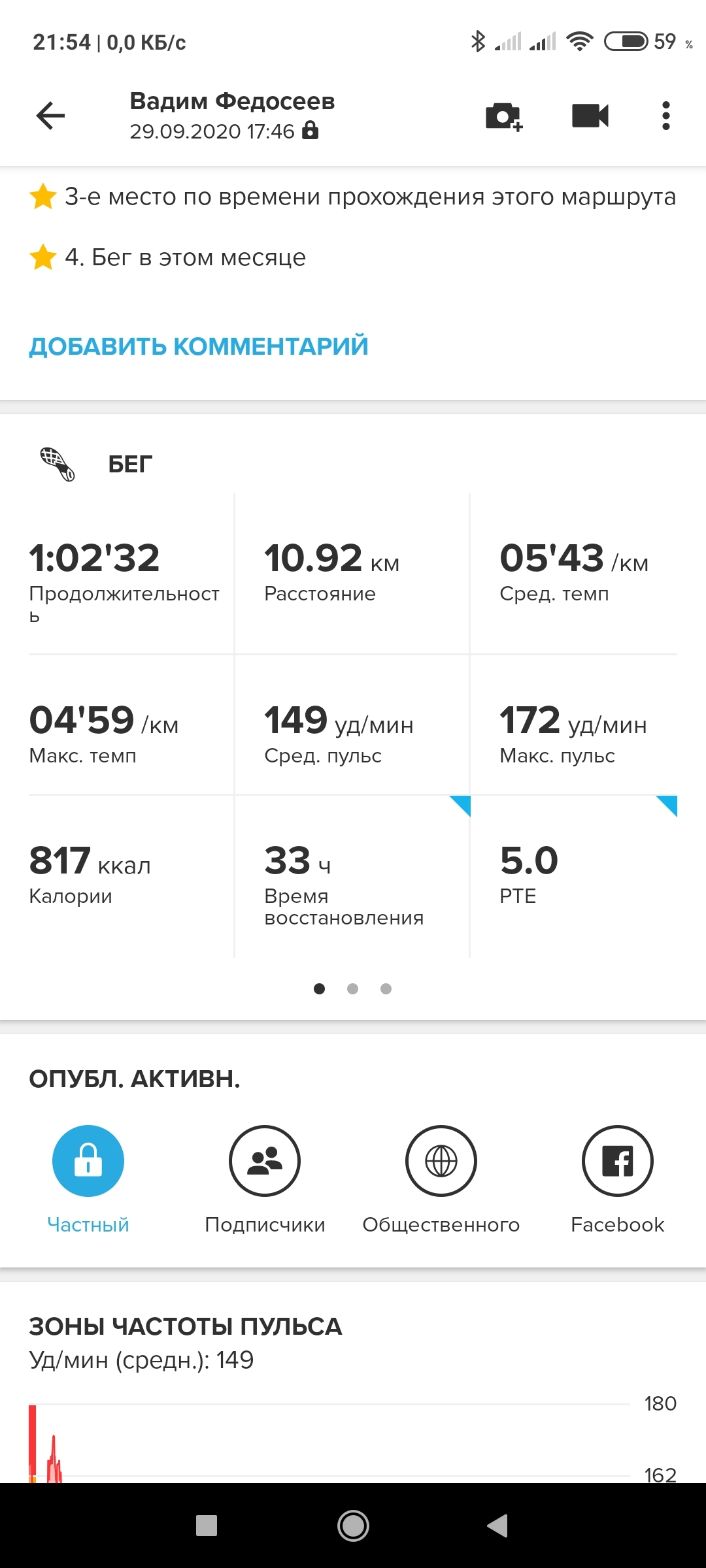Open recent apps from navigation bar

click(207, 1526)
